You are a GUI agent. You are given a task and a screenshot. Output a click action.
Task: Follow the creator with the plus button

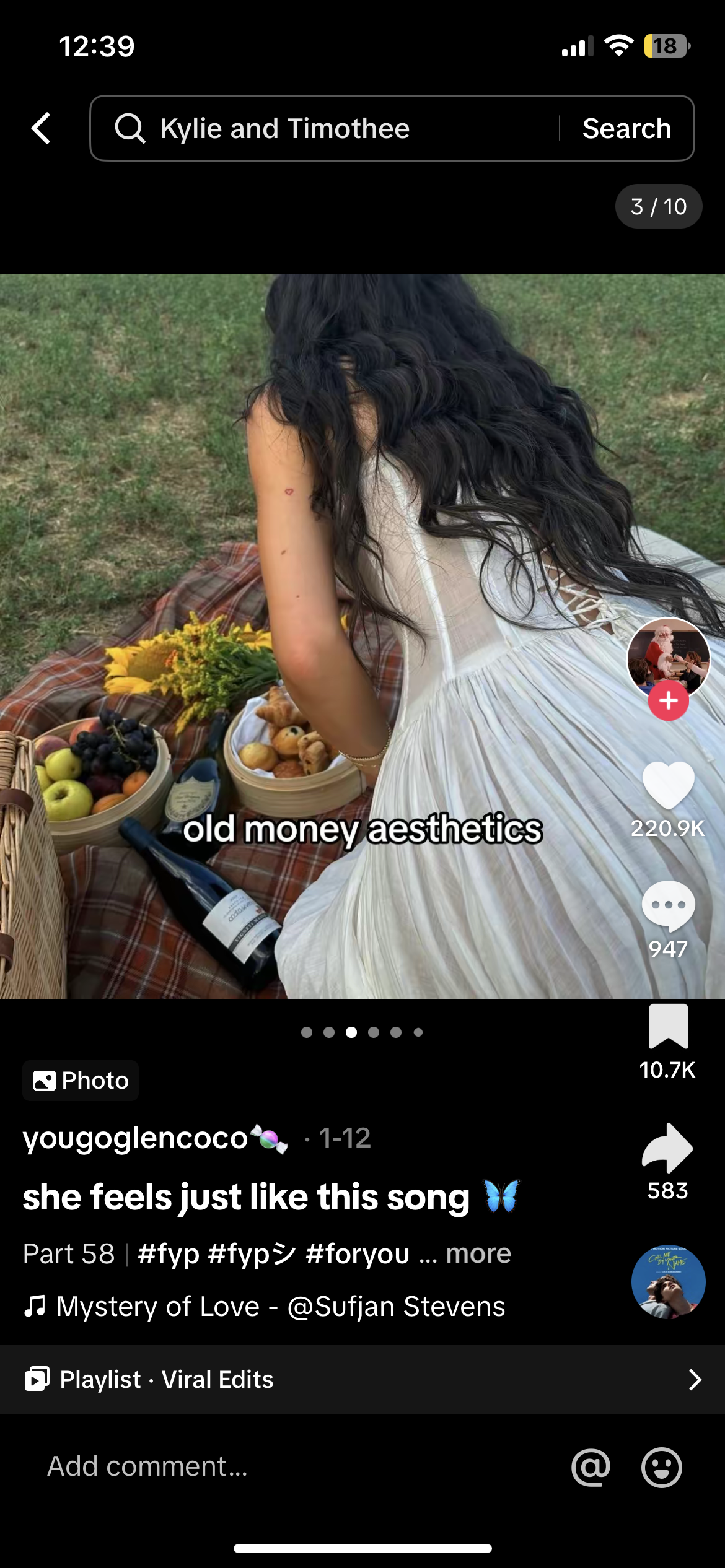click(x=668, y=701)
